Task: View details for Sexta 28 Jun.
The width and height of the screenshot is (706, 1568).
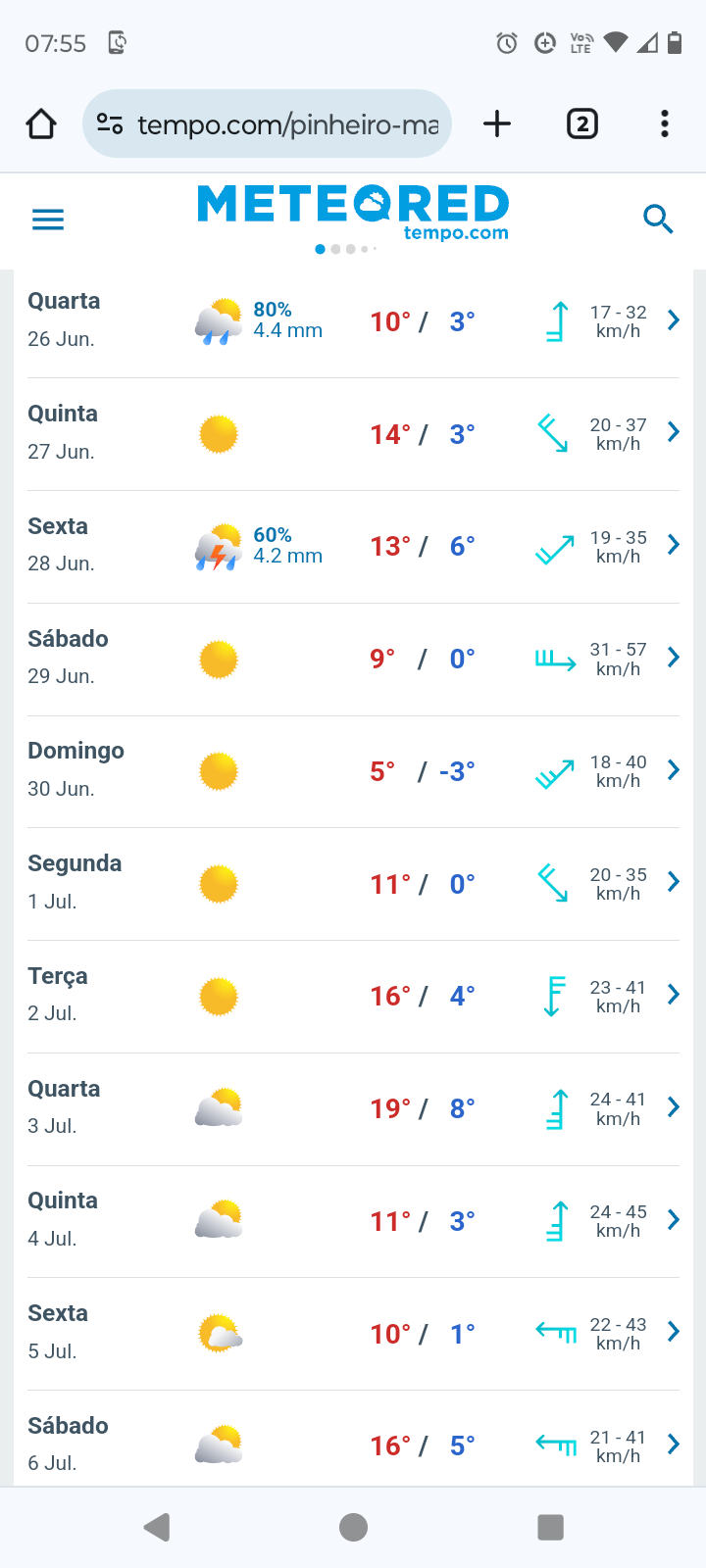Action: tap(353, 547)
